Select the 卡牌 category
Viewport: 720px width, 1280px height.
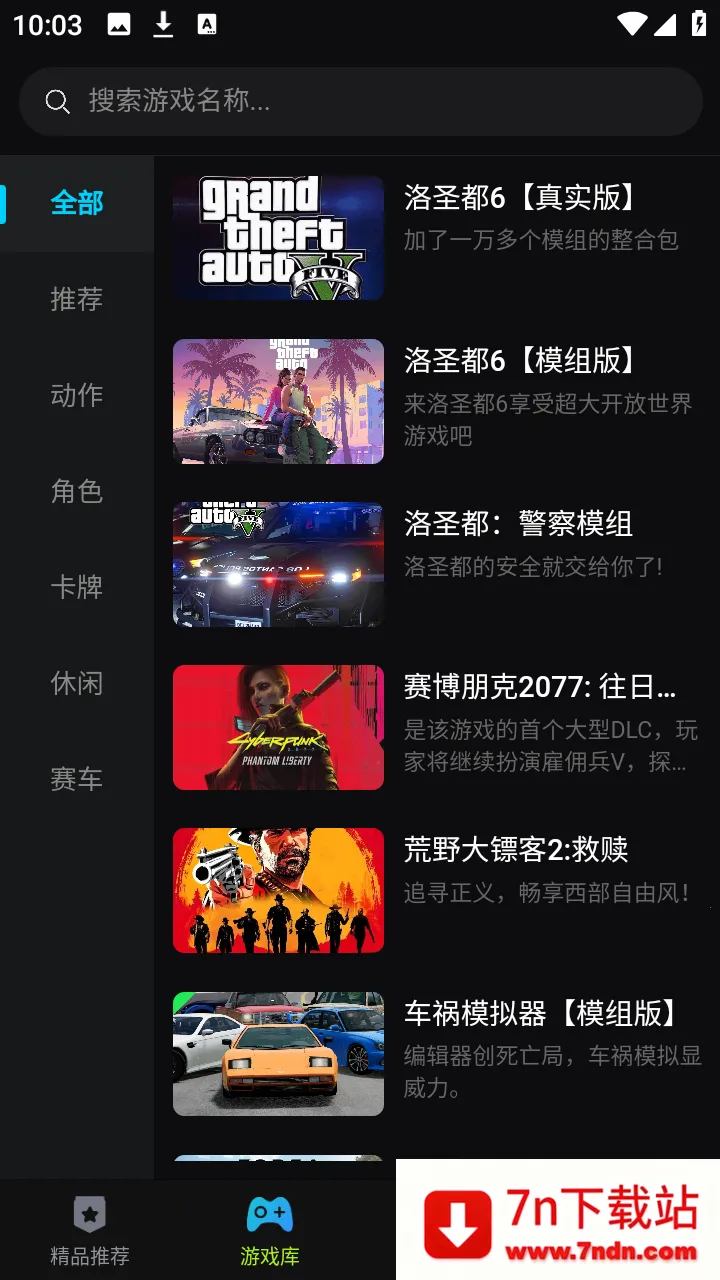pyautogui.click(x=76, y=587)
